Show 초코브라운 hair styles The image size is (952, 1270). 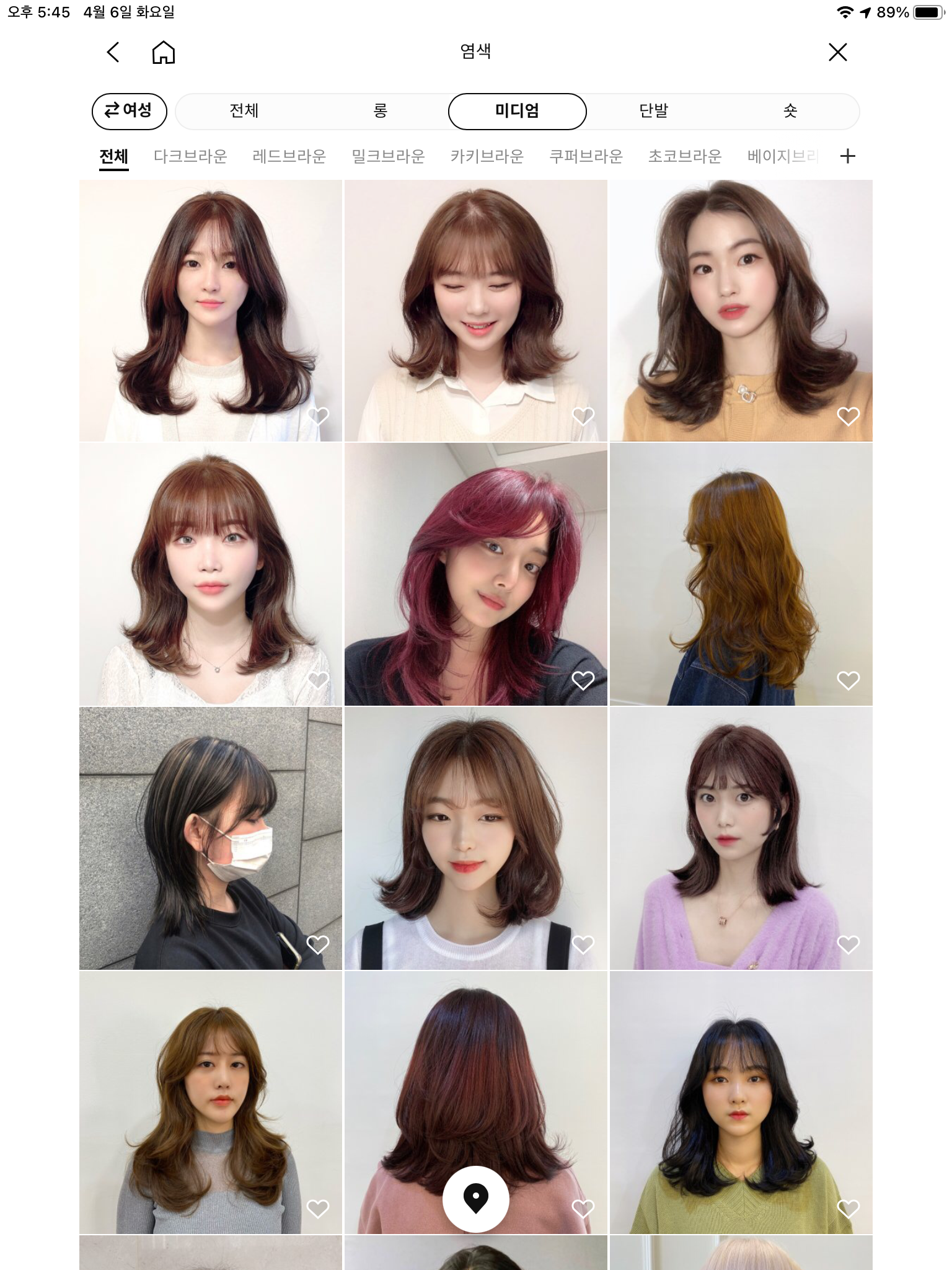pos(685,156)
